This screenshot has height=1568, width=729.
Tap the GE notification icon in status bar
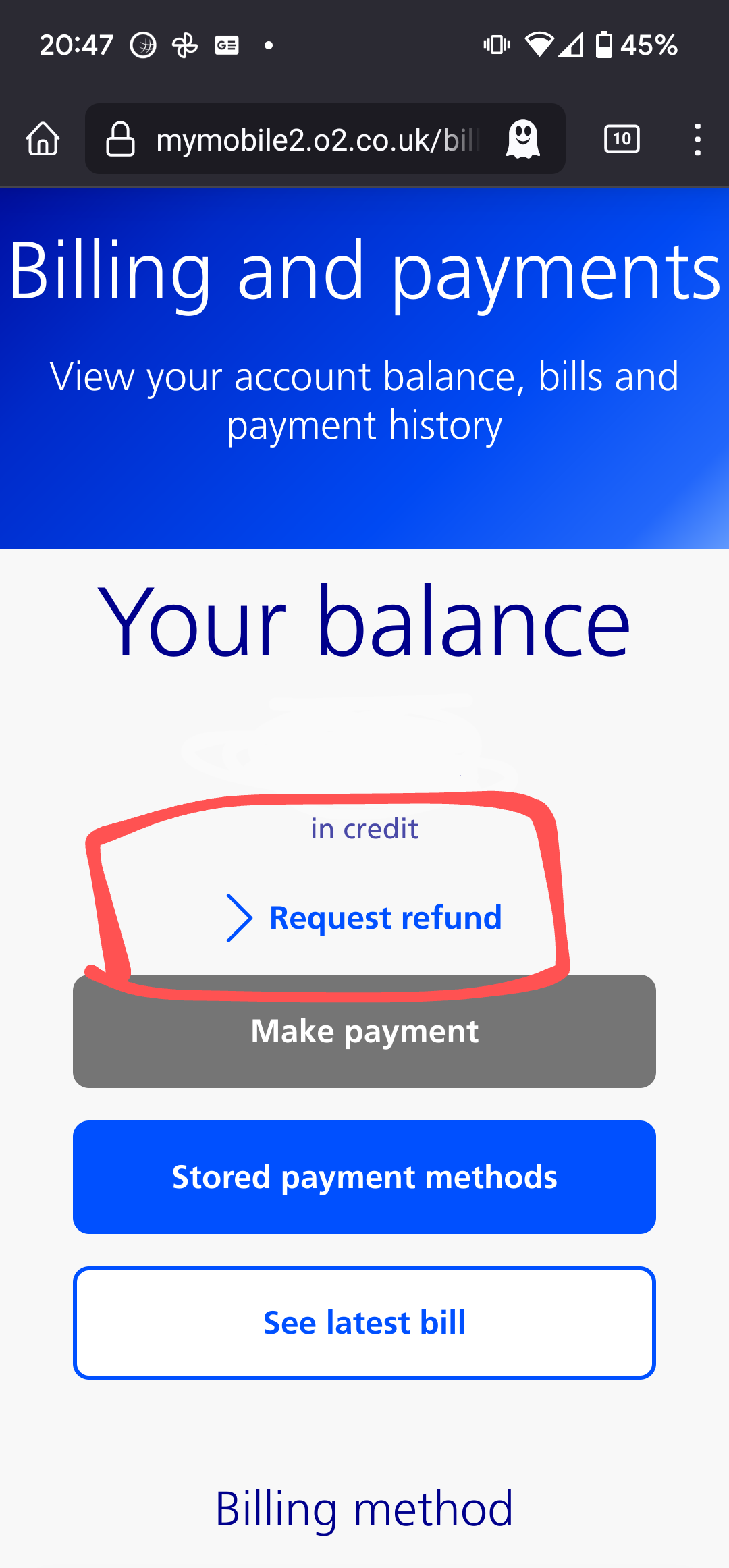coord(227,45)
